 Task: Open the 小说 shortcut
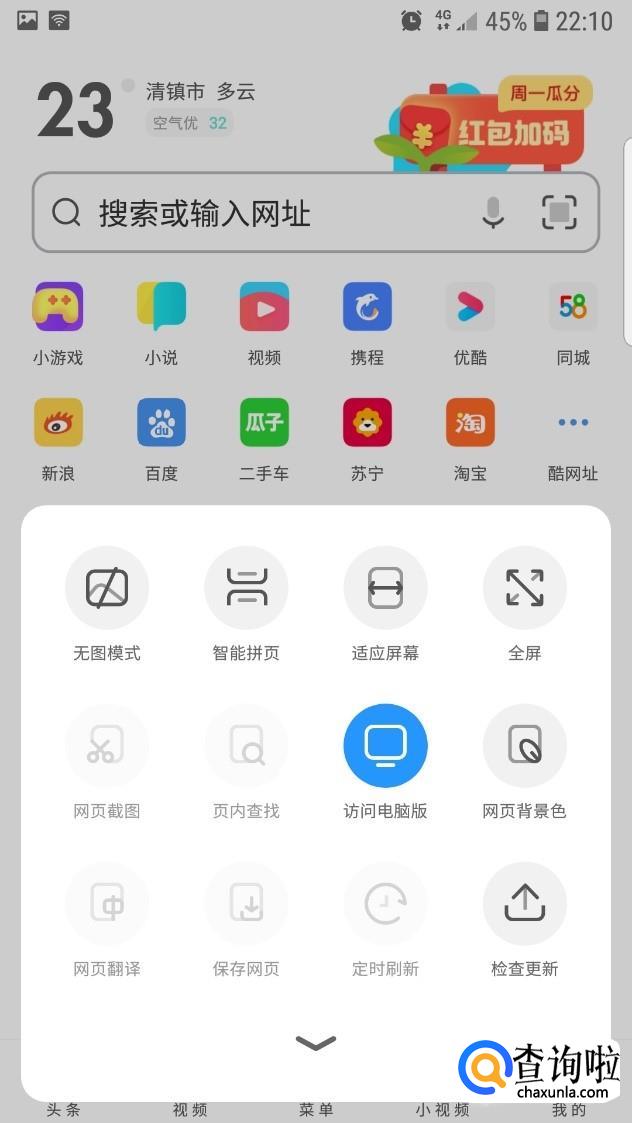[161, 307]
